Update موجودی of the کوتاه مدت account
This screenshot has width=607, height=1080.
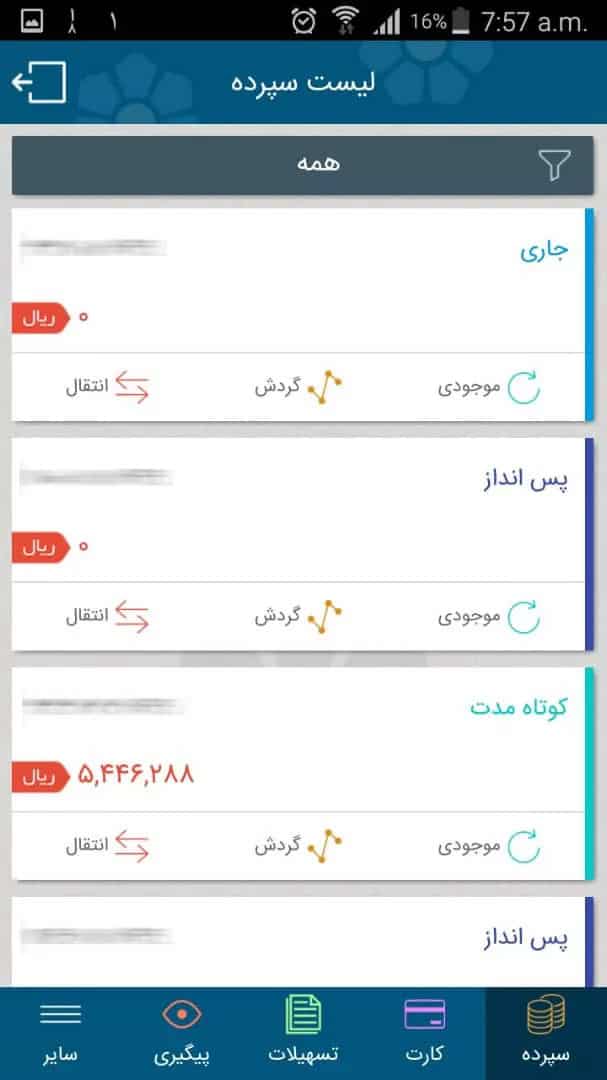click(488, 847)
